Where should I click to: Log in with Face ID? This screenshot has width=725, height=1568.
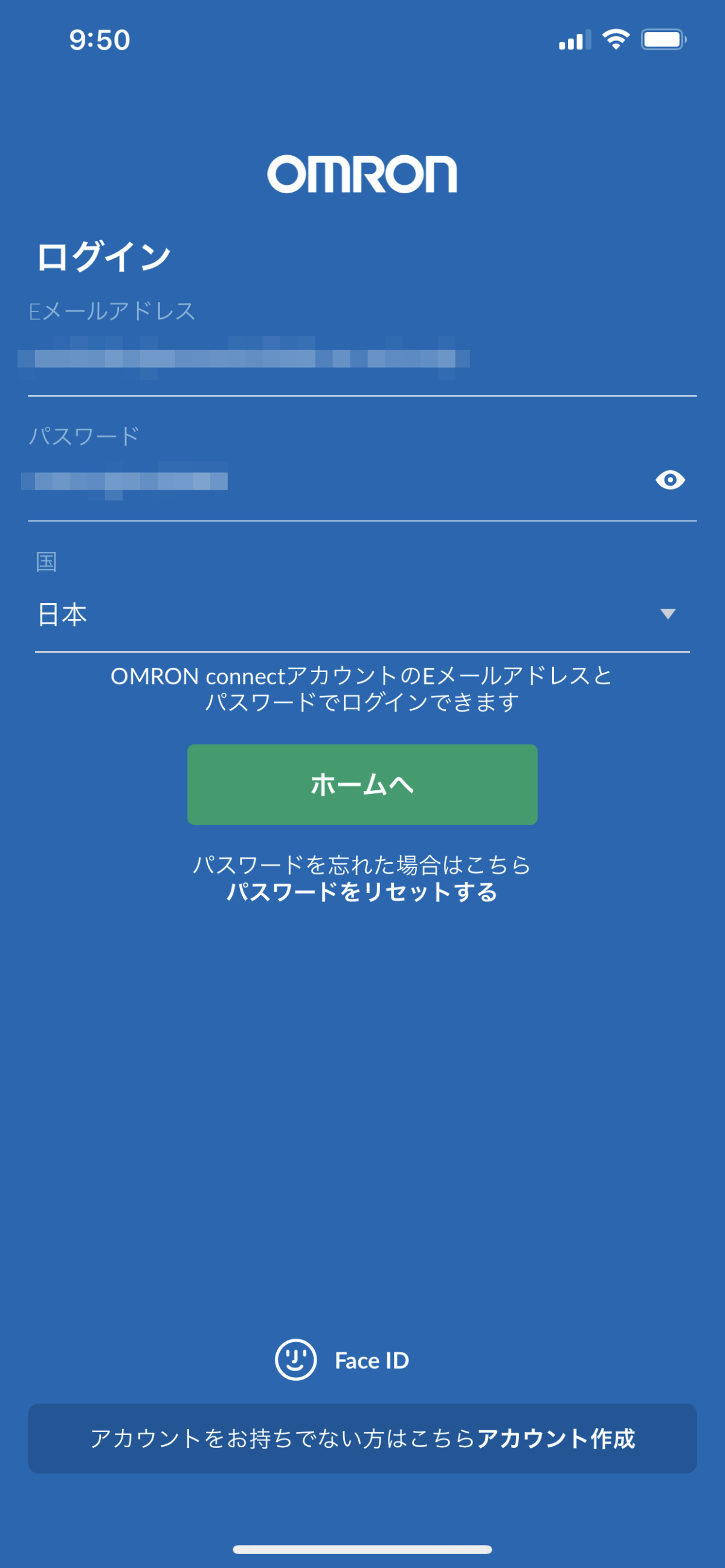click(x=343, y=1360)
